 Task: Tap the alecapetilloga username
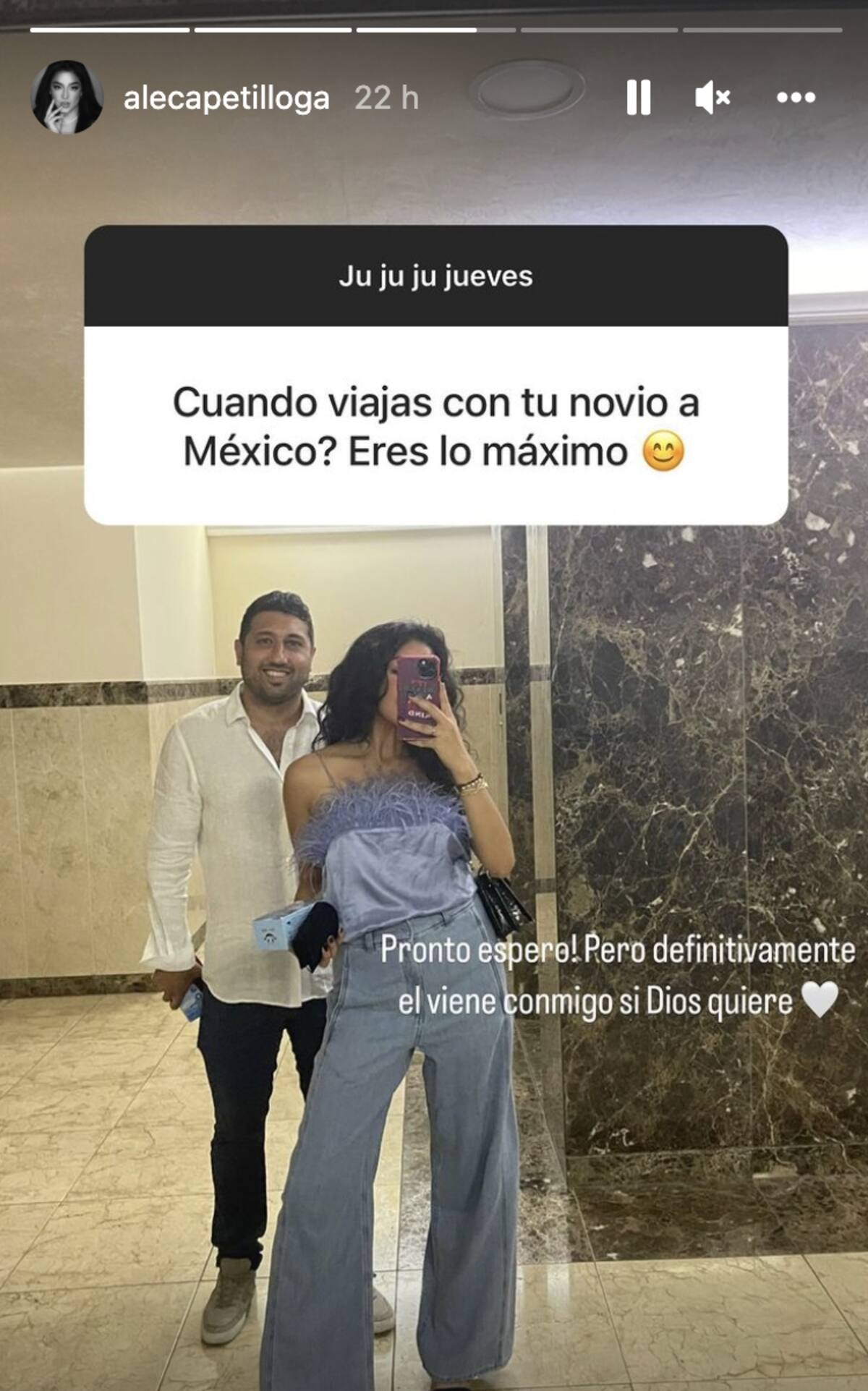pos(226,98)
